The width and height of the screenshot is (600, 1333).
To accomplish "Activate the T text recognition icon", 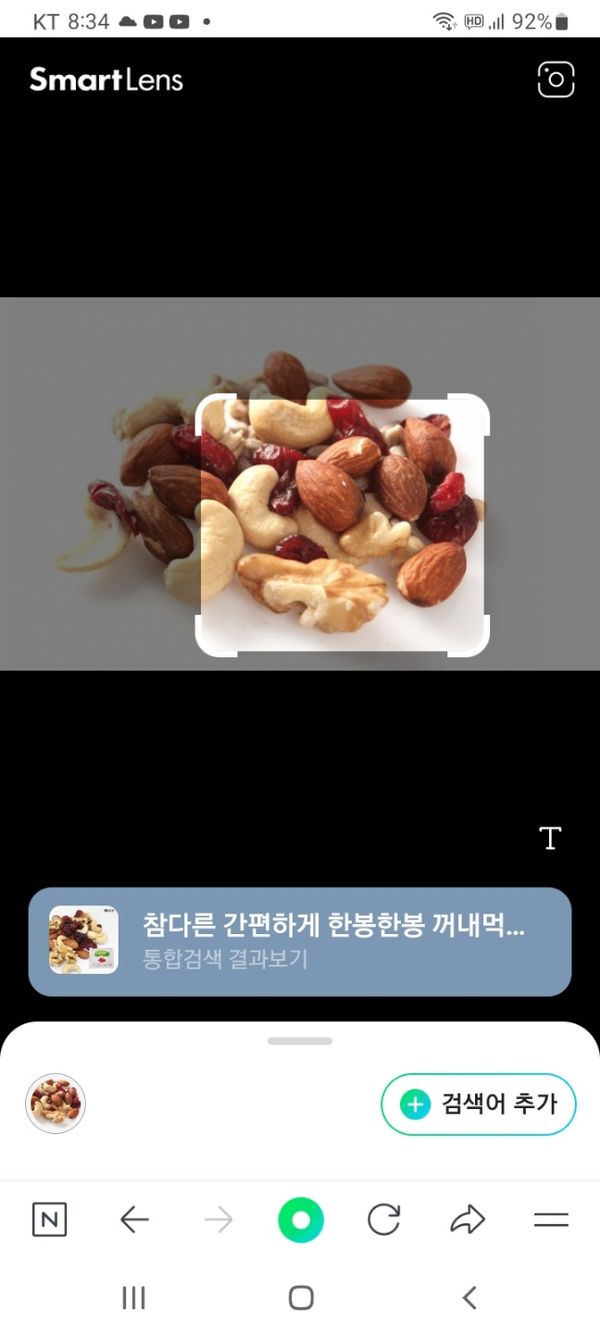I will (550, 838).
